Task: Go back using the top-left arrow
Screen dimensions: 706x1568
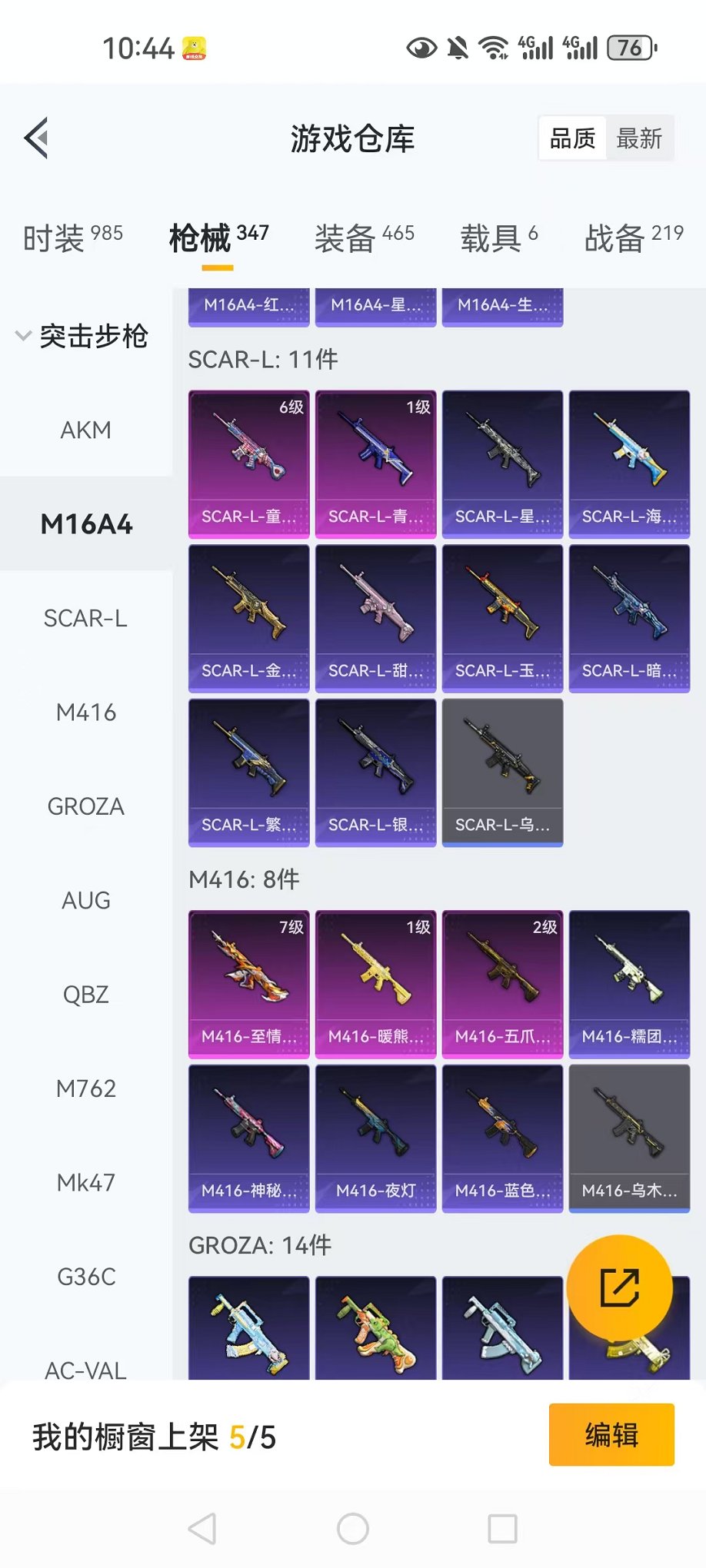Action: [36, 138]
